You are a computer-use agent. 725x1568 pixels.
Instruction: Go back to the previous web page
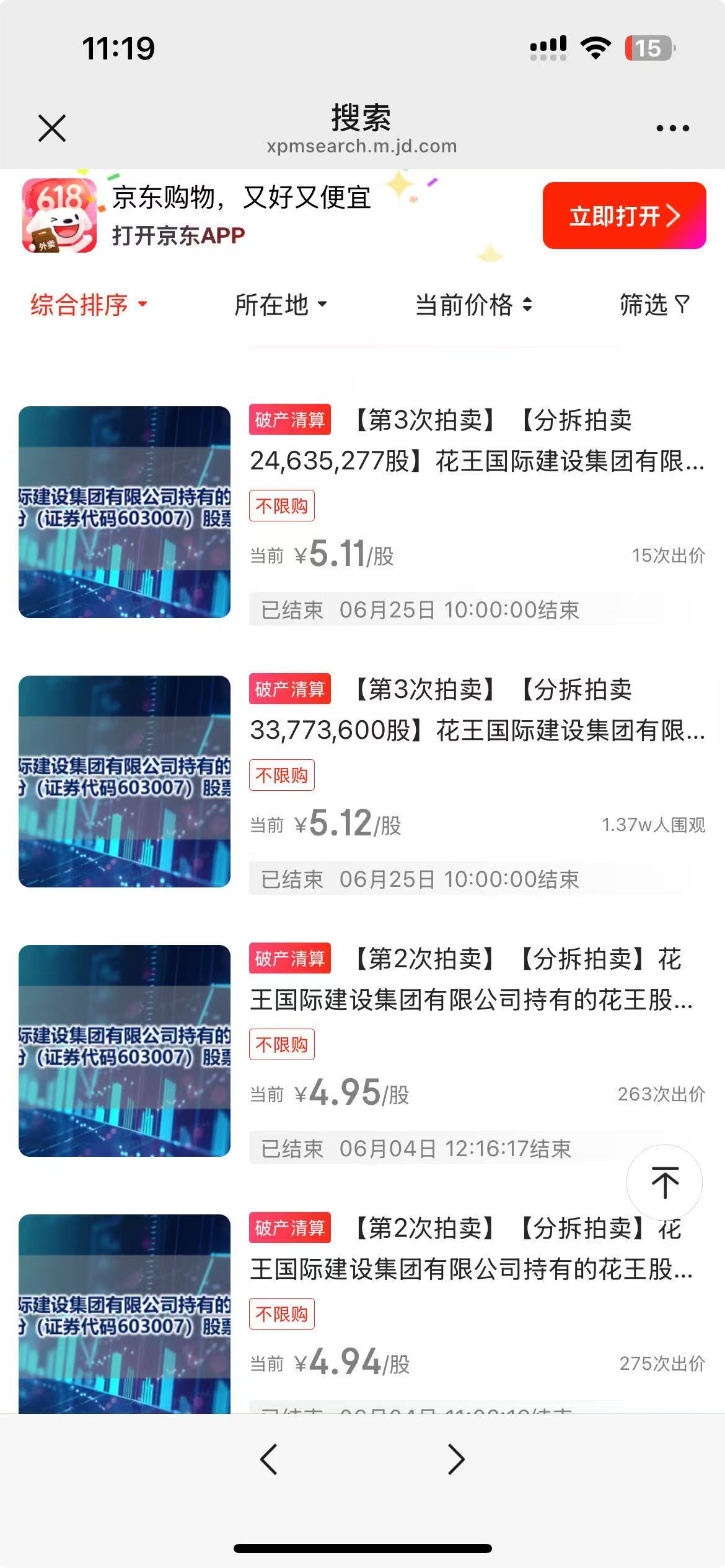click(x=269, y=1459)
